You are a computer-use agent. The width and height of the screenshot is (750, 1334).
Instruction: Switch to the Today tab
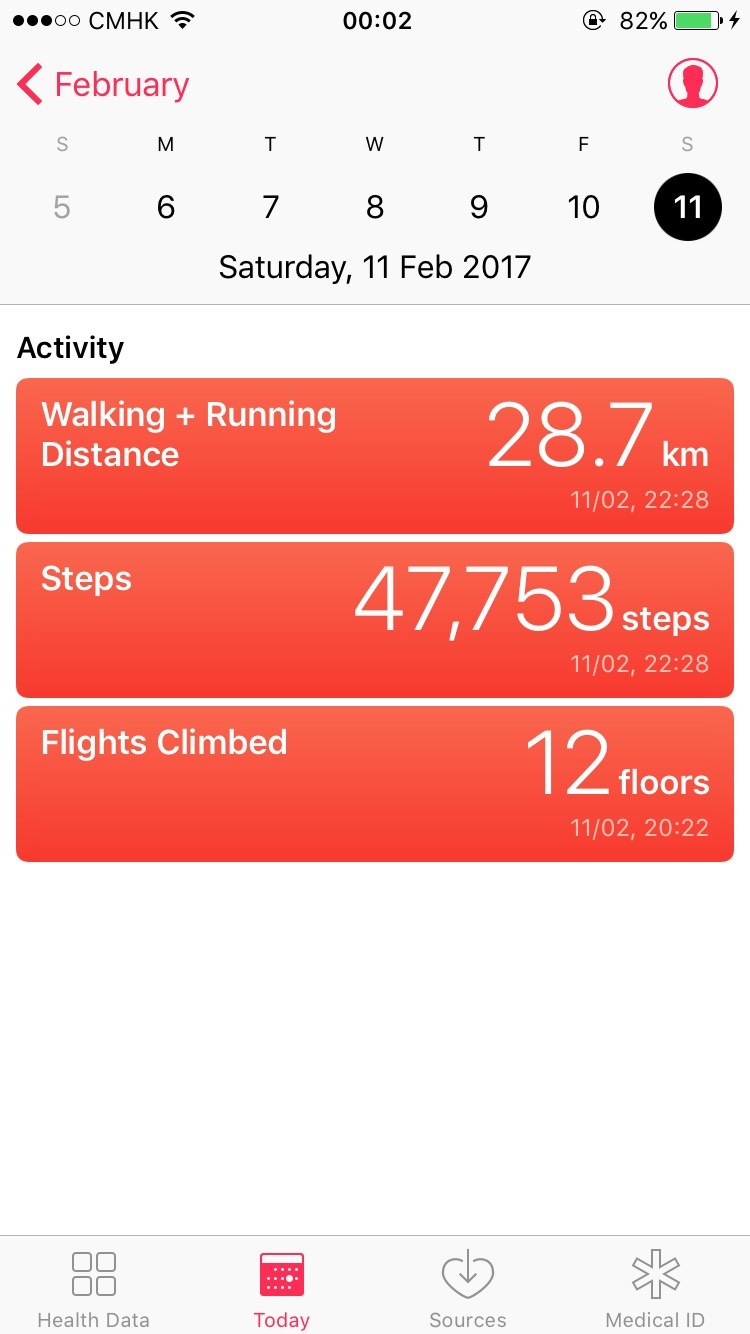point(281,1288)
